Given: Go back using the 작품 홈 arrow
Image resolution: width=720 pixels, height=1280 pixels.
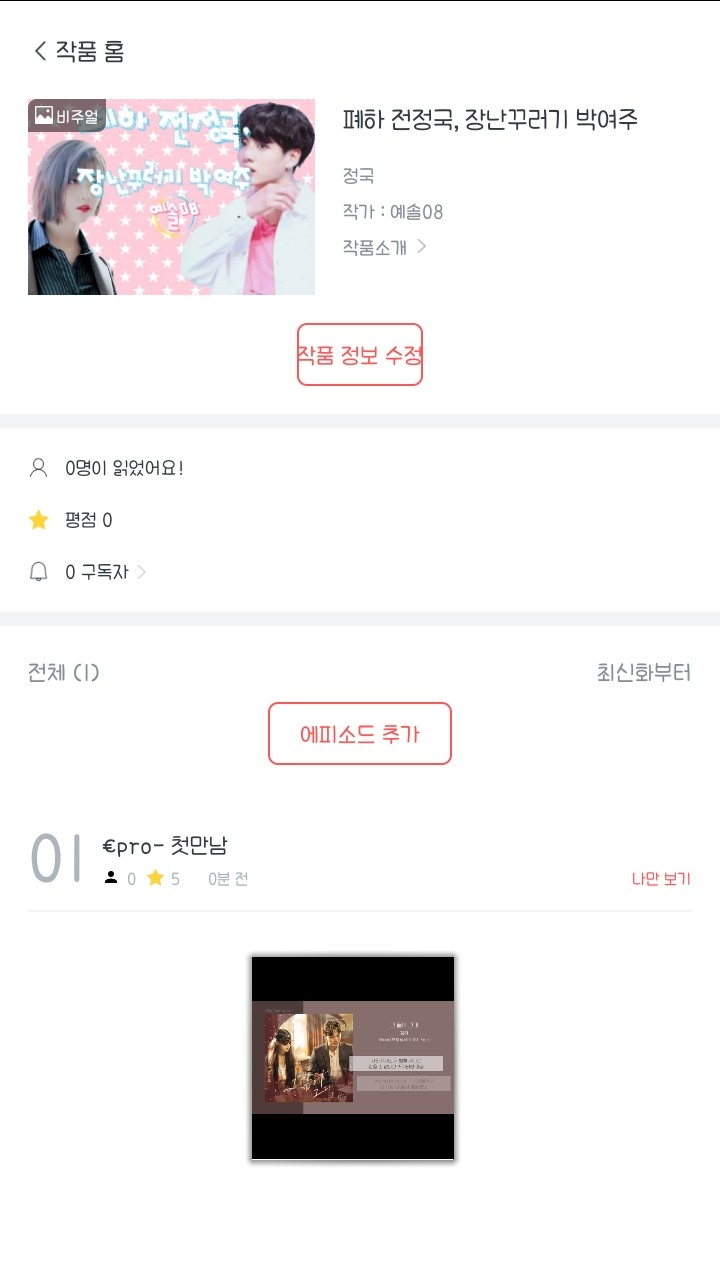Looking at the screenshot, I should pos(41,51).
